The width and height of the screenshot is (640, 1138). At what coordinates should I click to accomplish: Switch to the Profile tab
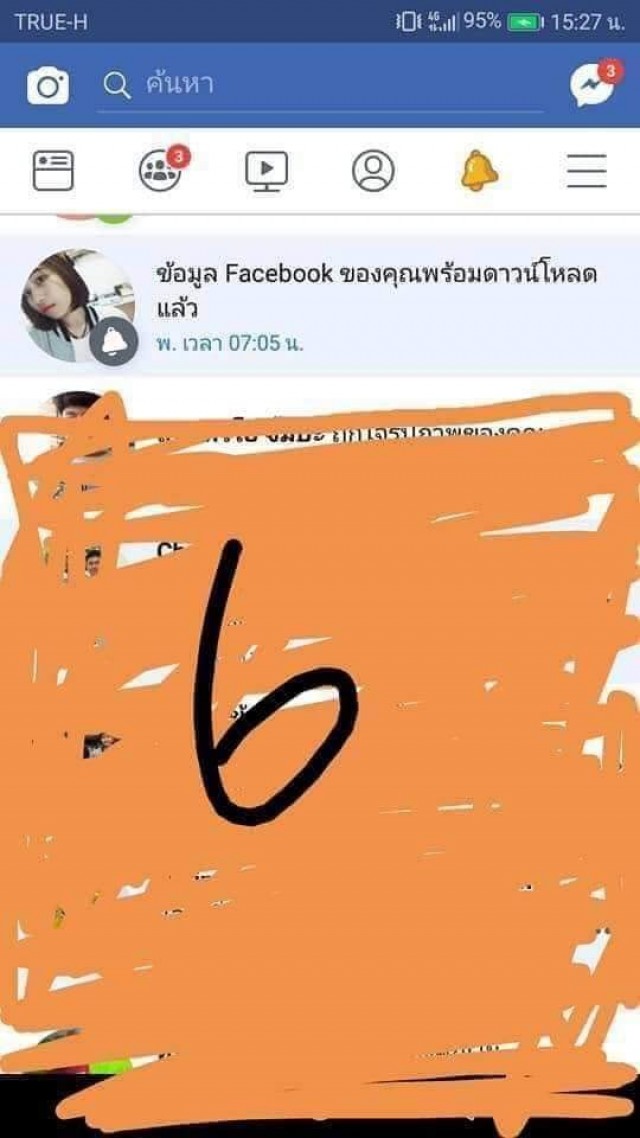[373, 171]
